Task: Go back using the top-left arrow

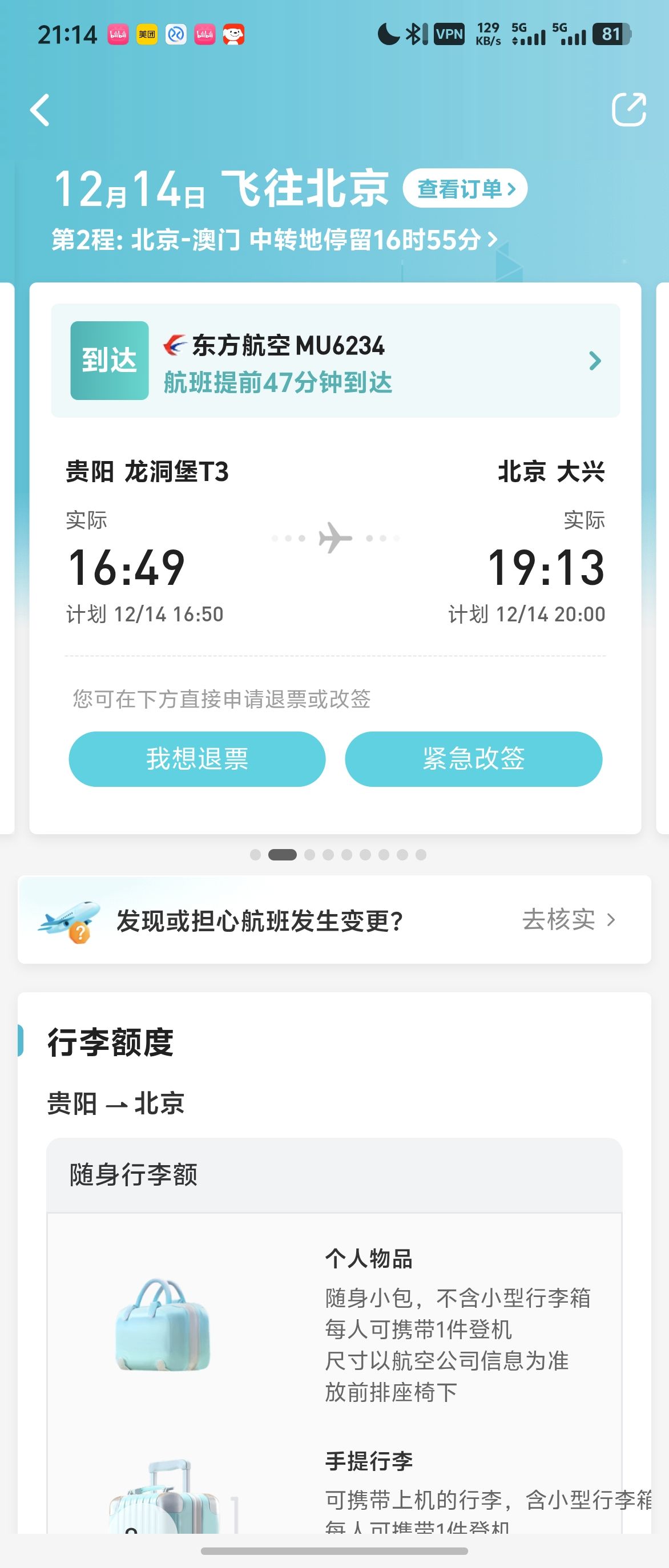Action: click(40, 110)
